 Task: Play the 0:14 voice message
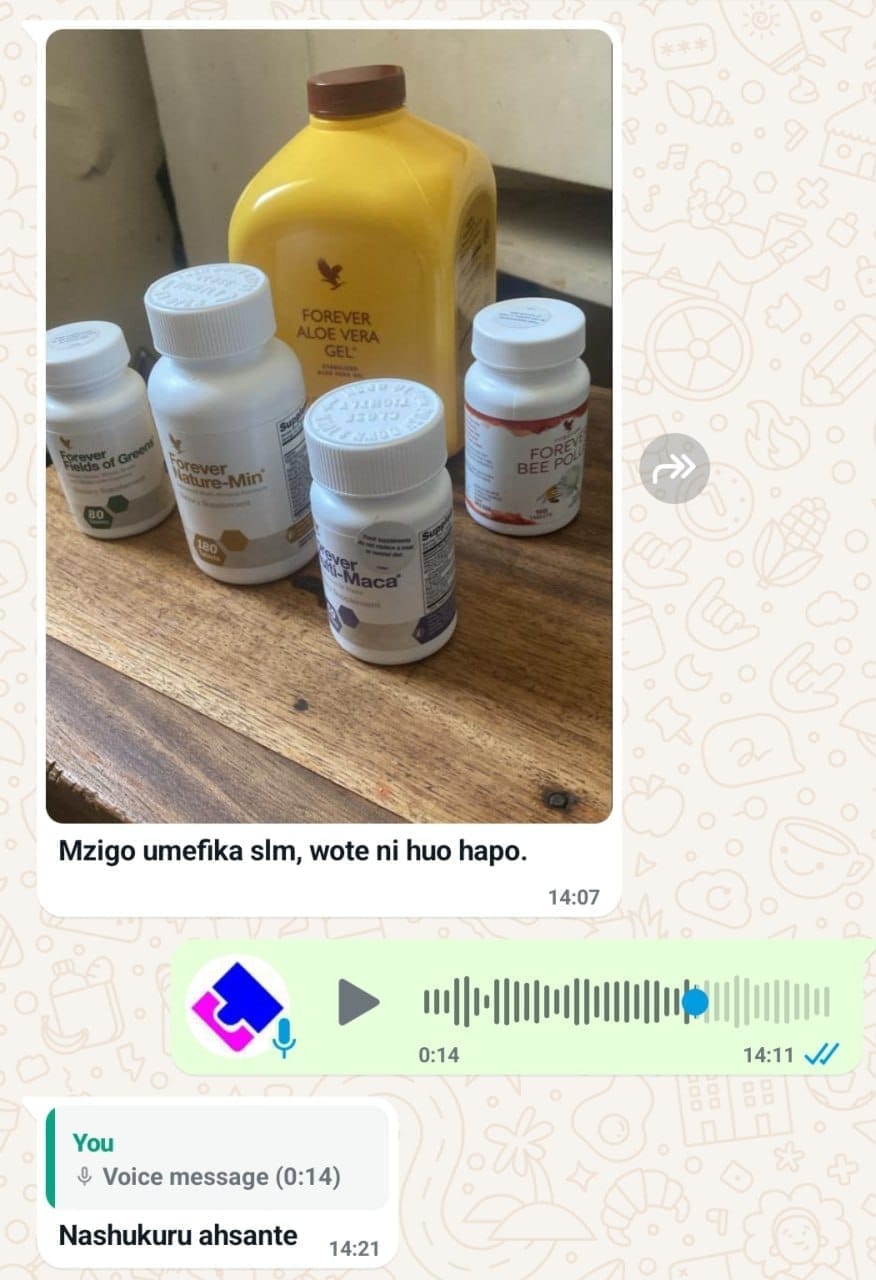(358, 1002)
